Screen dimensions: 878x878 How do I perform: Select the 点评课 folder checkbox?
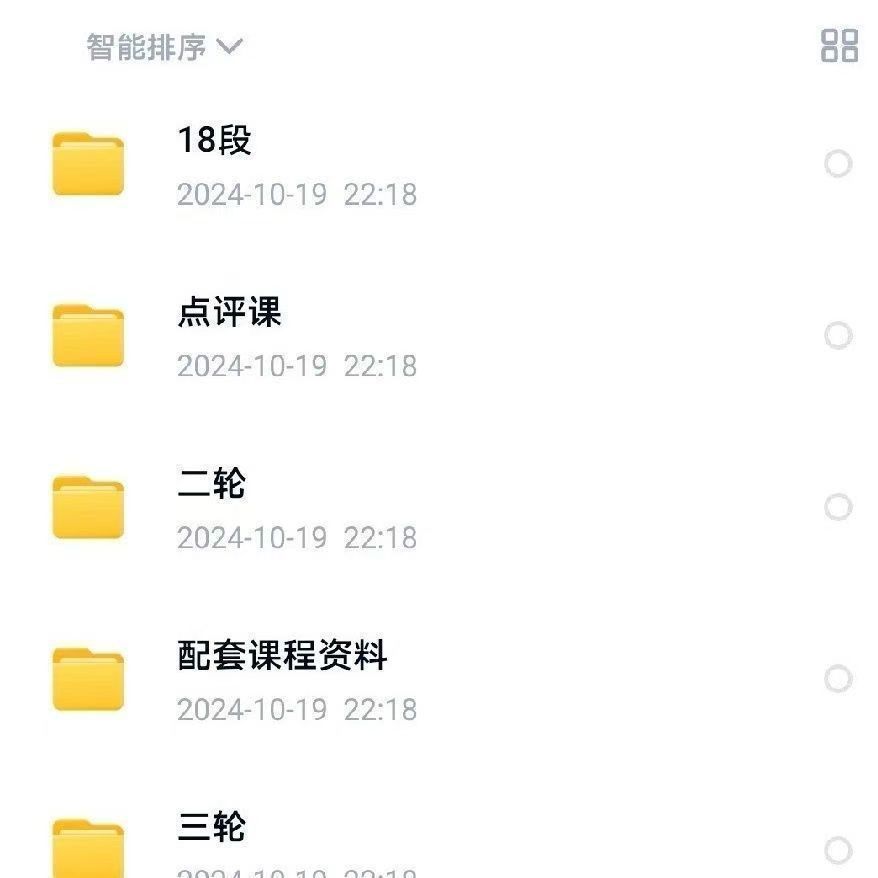(x=838, y=336)
